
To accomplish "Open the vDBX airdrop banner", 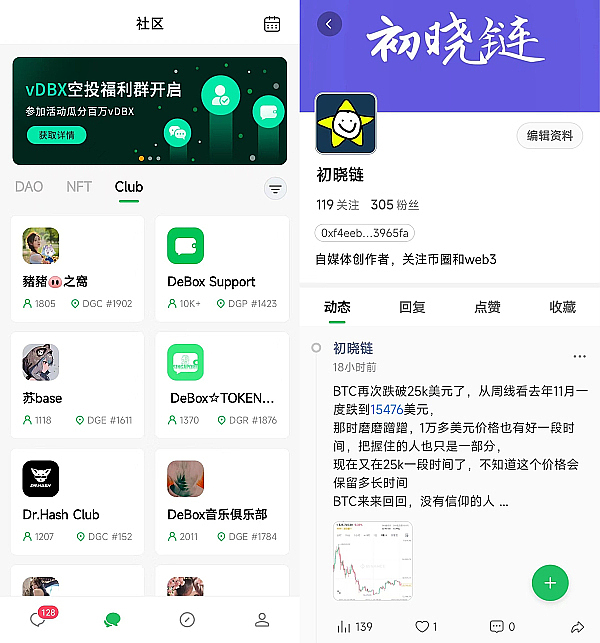I will pos(150,110).
